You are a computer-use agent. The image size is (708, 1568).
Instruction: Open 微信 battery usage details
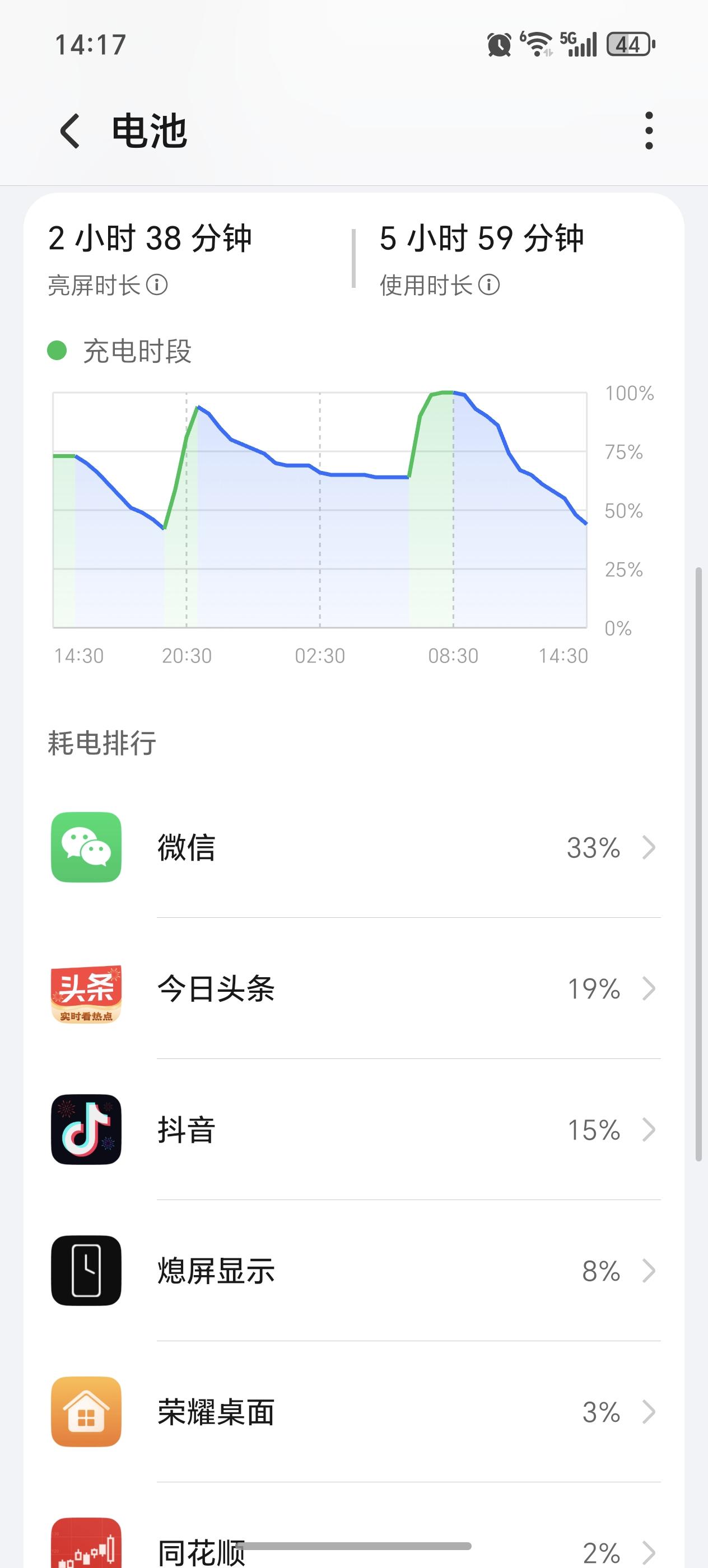click(353, 847)
